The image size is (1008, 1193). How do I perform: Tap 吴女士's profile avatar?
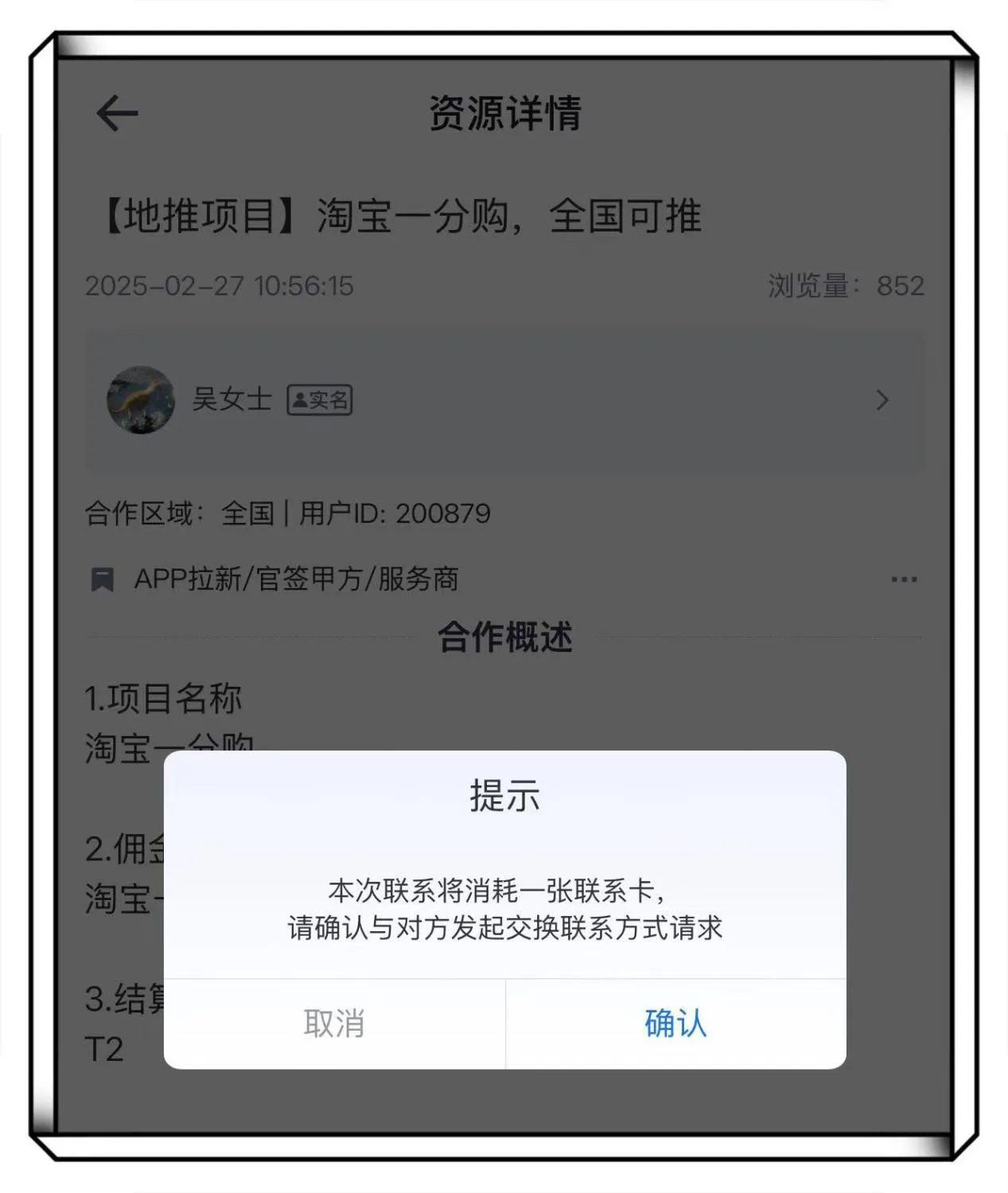coord(142,401)
